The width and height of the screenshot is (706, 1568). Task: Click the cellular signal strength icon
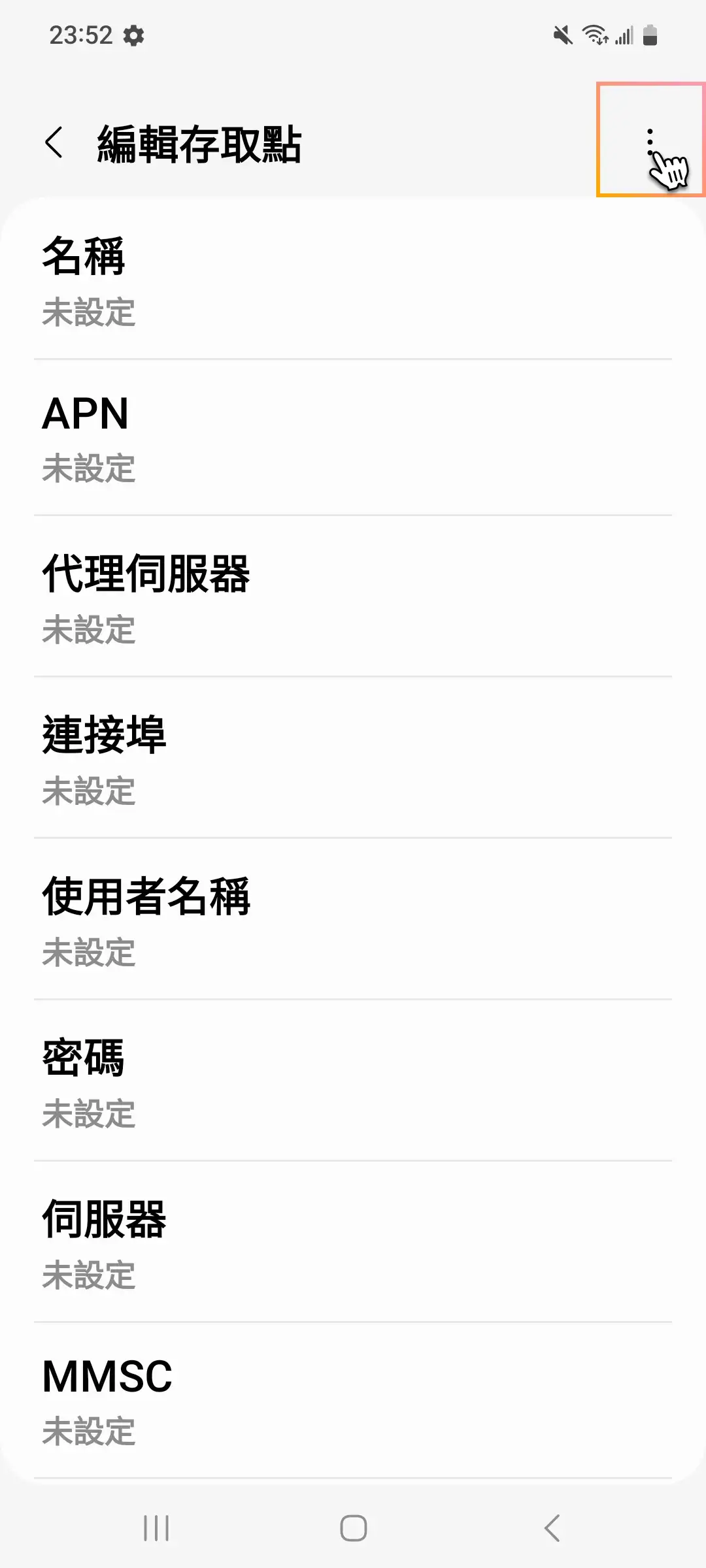[624, 36]
